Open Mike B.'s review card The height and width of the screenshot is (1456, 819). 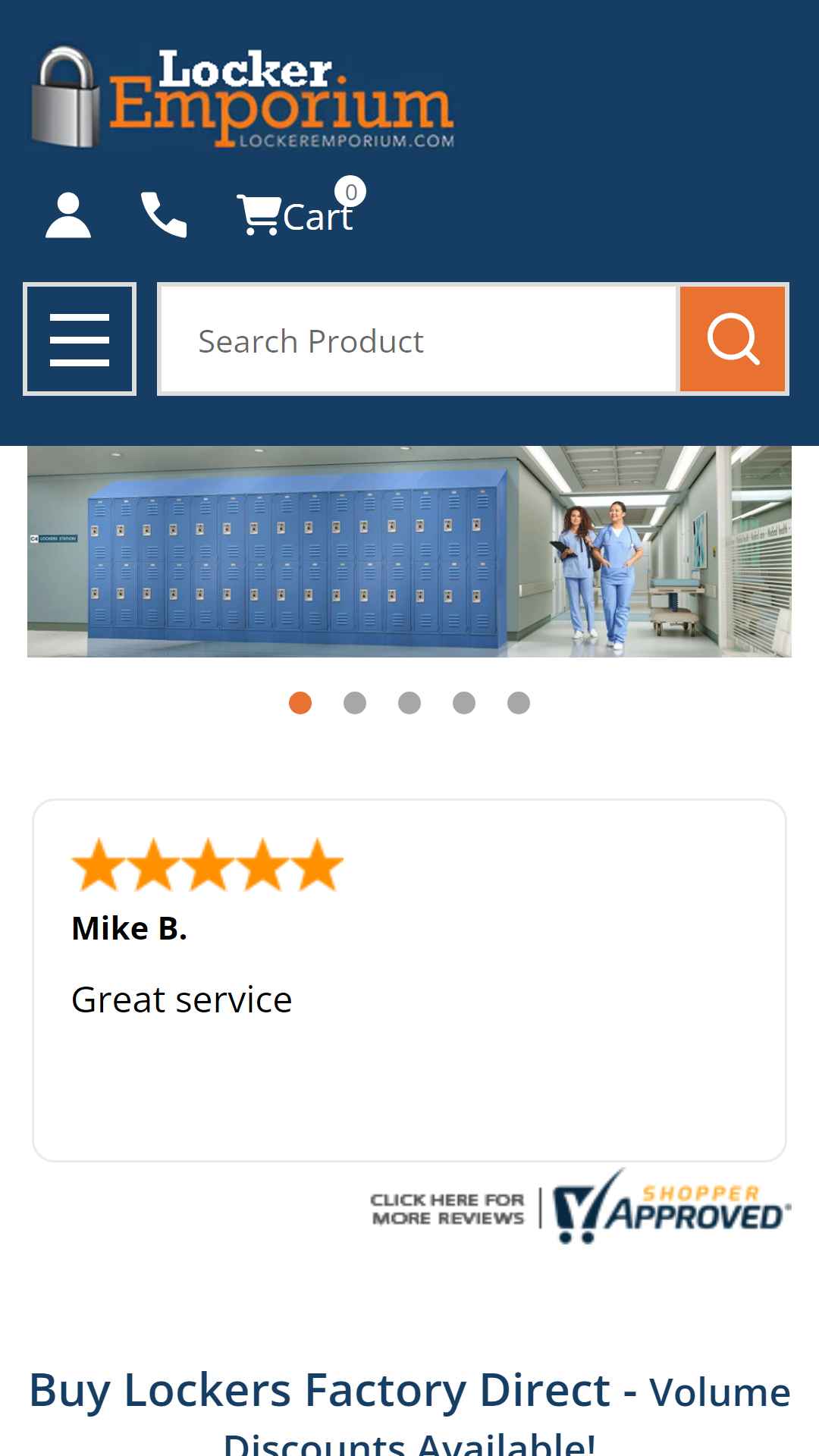409,980
